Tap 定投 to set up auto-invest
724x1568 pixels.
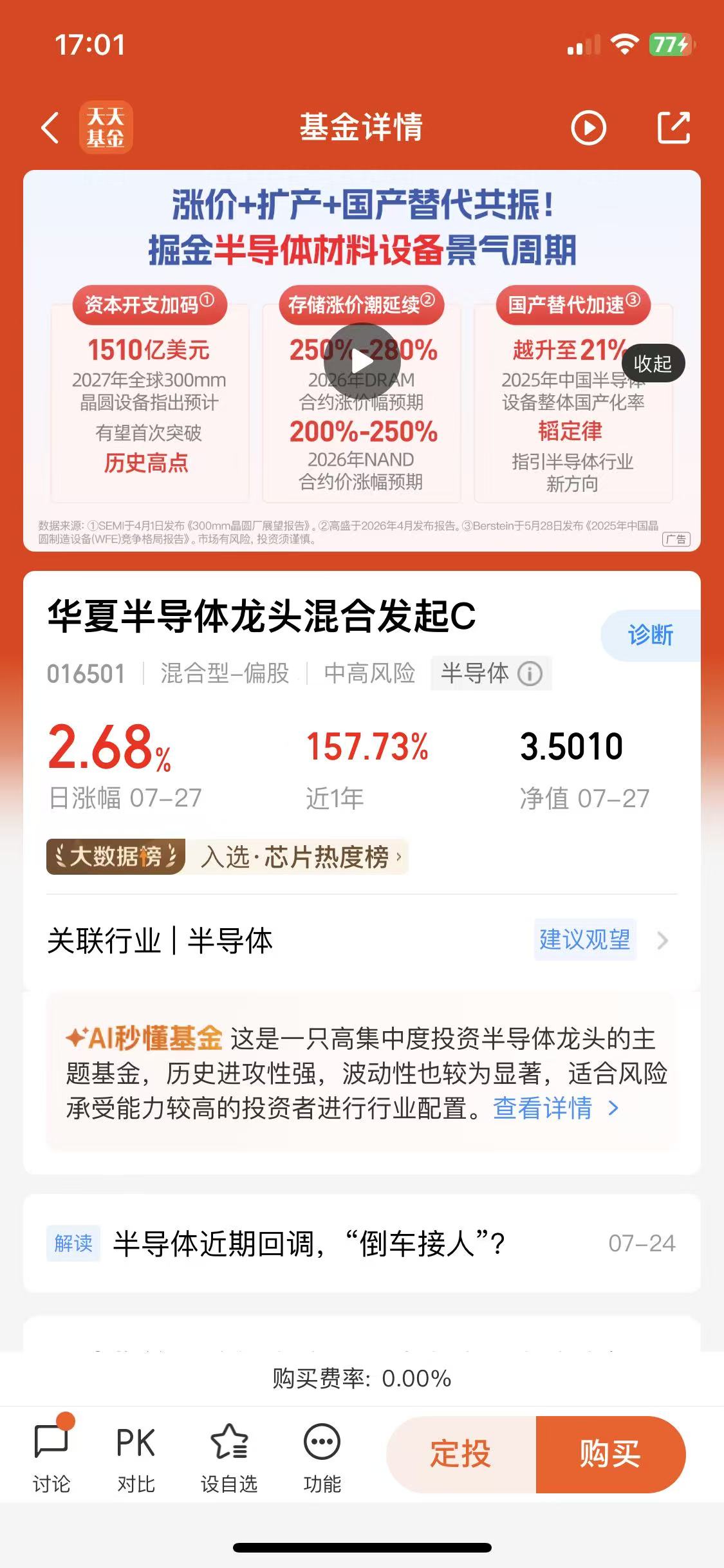(461, 1455)
